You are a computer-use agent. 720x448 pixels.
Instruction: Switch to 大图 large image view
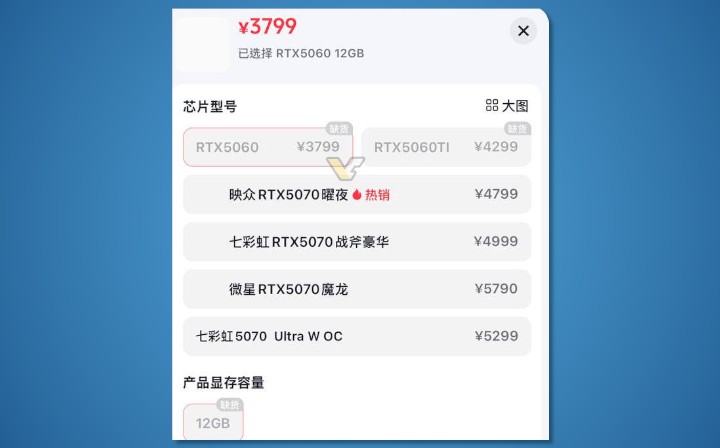507,106
